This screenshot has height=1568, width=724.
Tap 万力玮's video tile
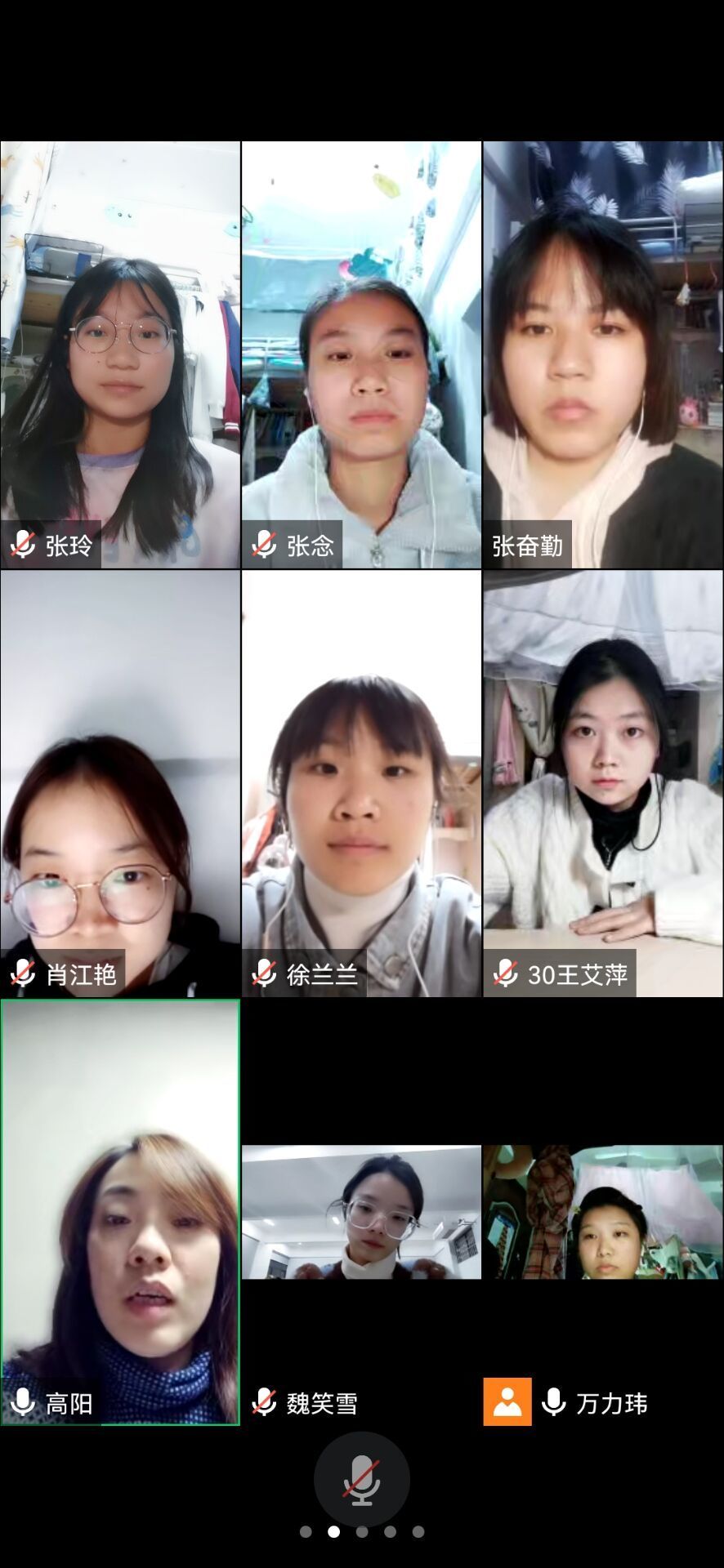[x=603, y=1212]
